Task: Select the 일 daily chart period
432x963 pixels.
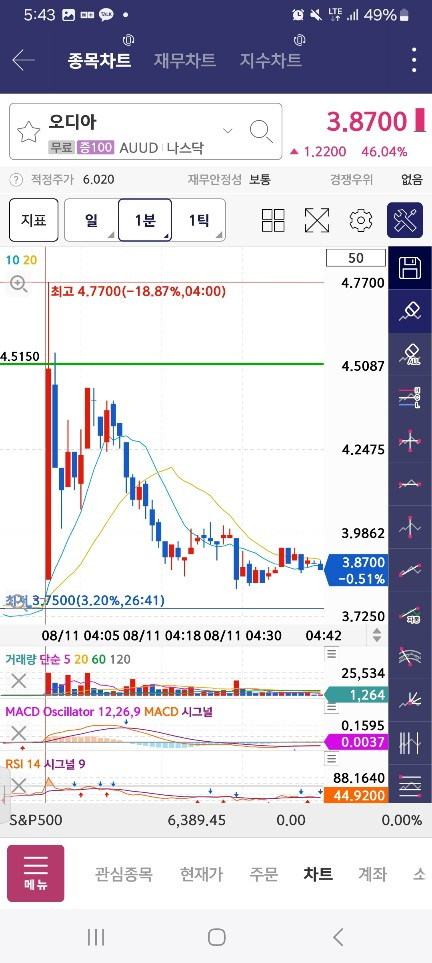Action: 92,220
